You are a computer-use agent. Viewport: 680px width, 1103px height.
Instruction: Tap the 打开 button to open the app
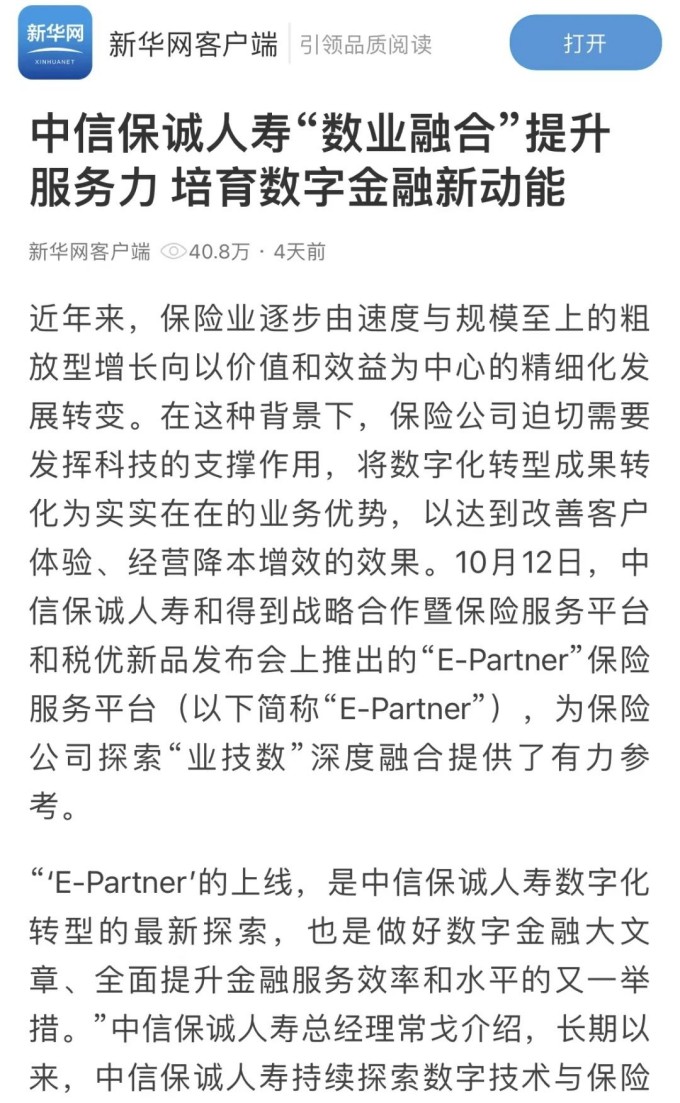click(x=585, y=44)
